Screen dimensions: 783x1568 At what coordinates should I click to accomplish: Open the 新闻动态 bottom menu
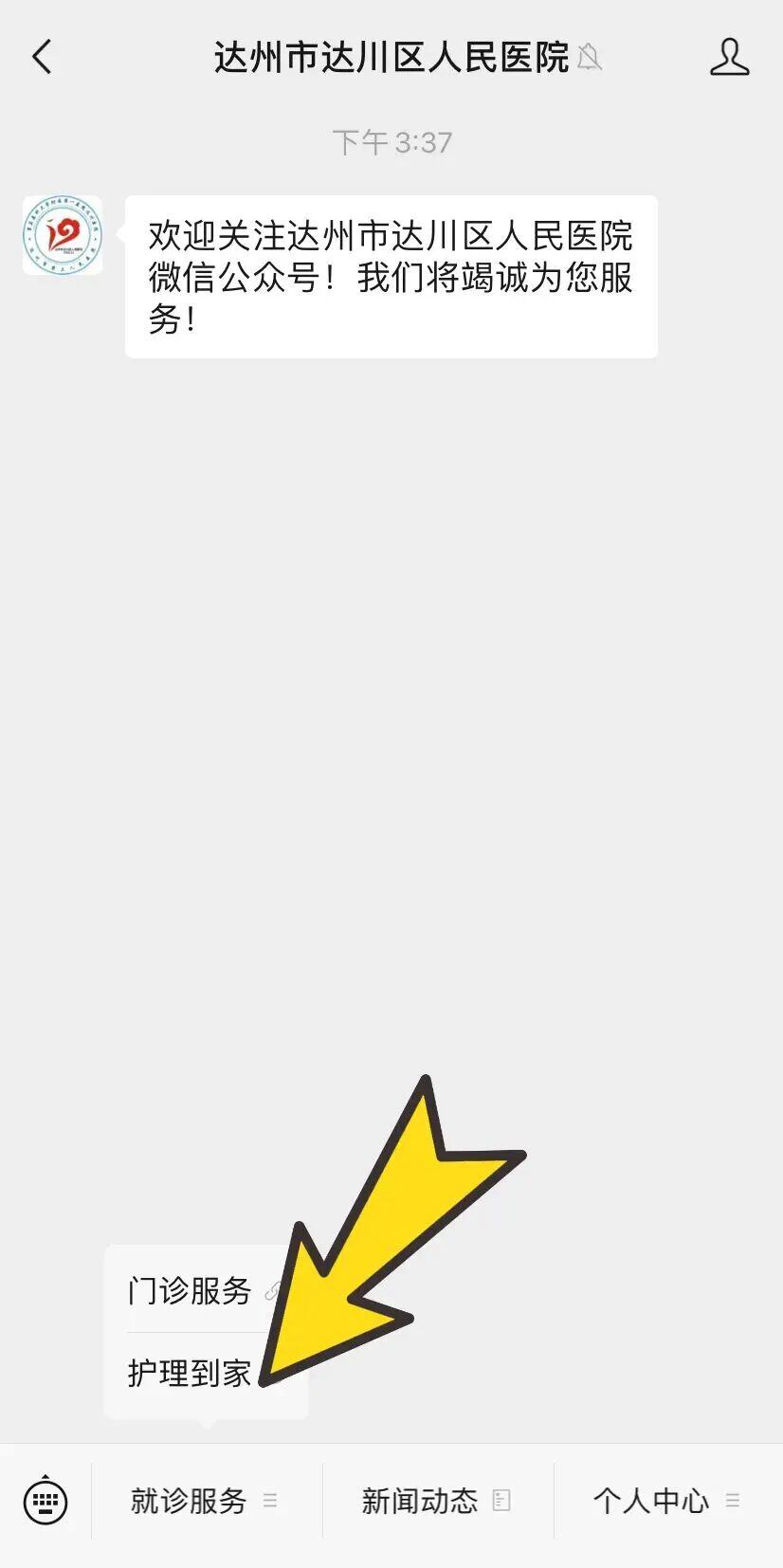point(436,1501)
